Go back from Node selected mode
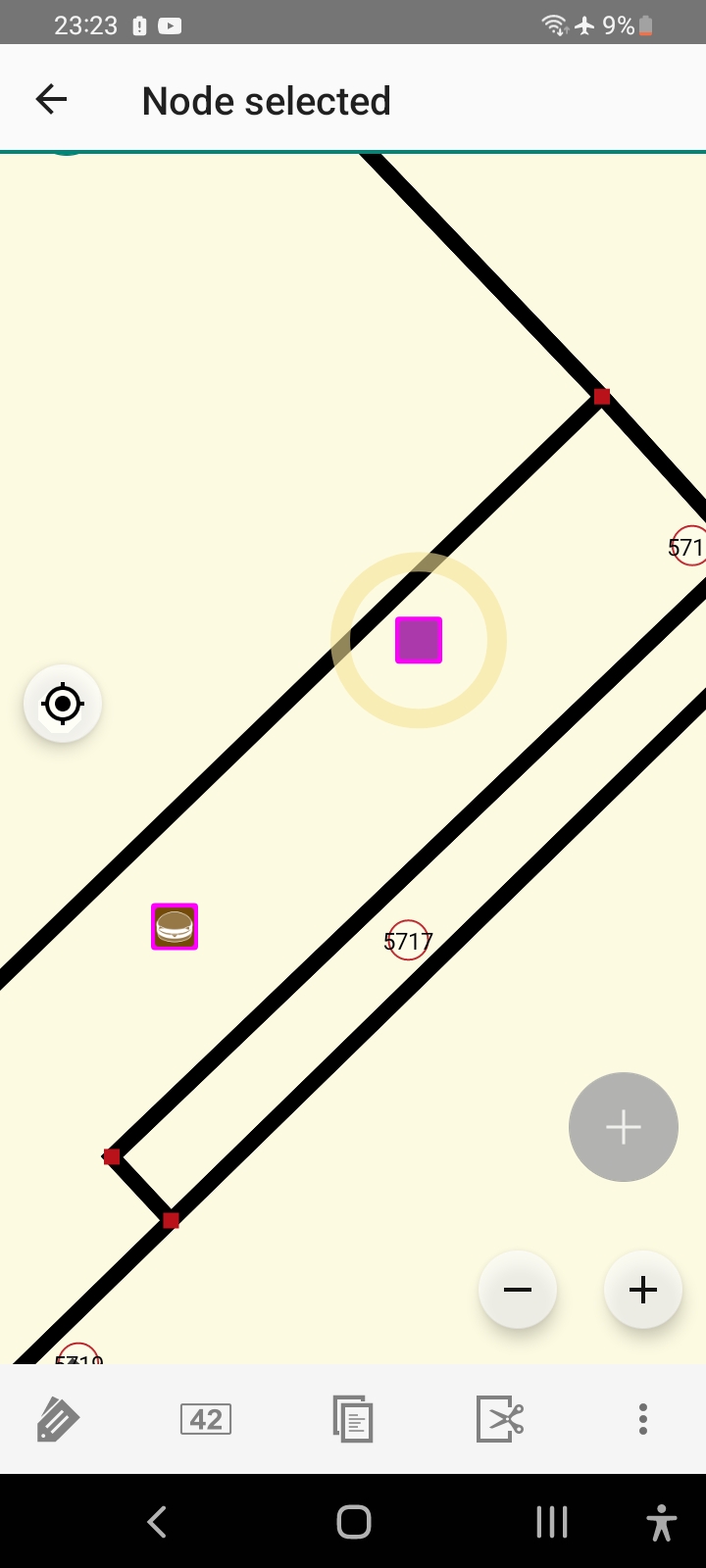 click(51, 99)
